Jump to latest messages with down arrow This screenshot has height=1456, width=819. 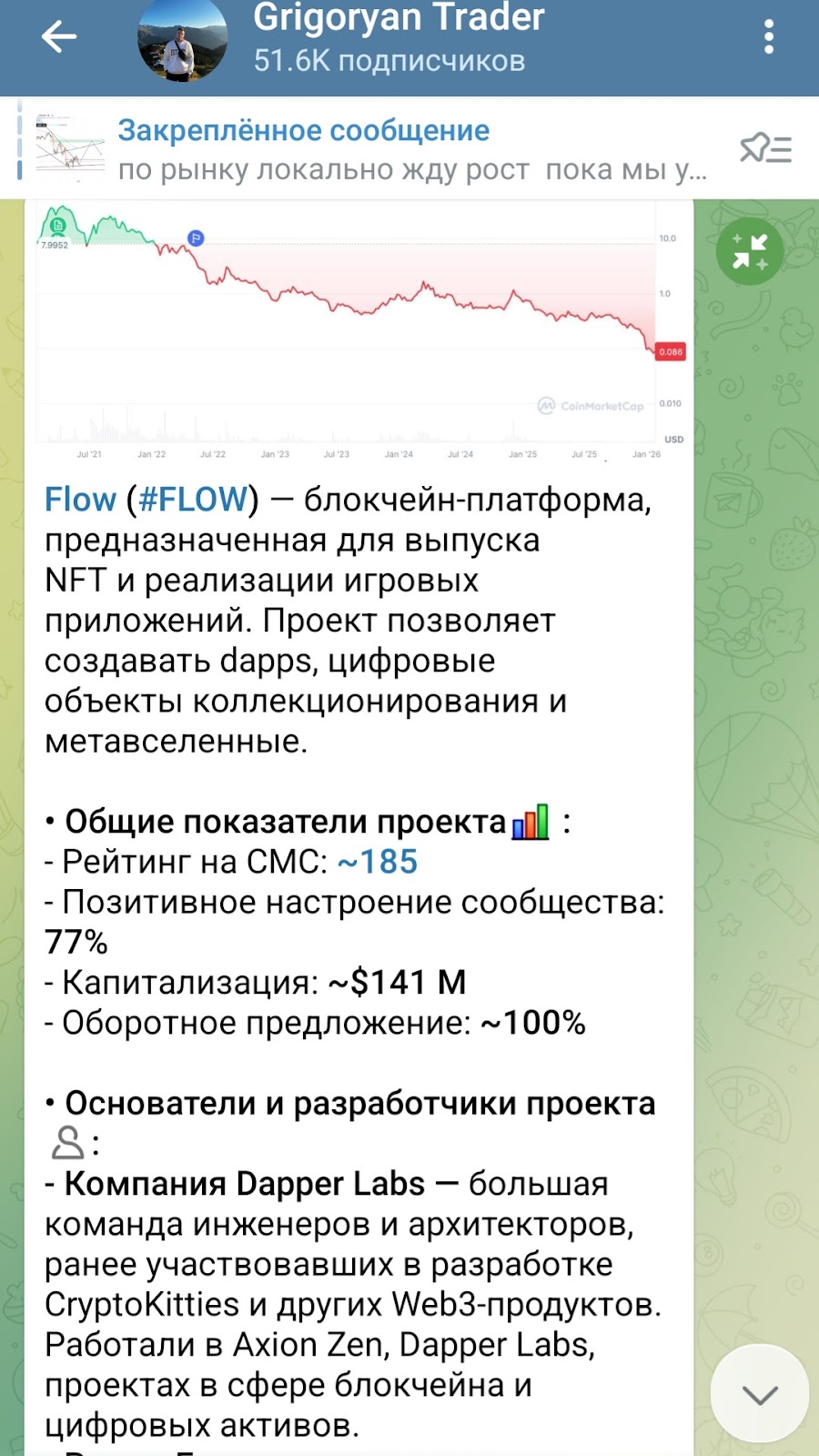pos(760,1393)
